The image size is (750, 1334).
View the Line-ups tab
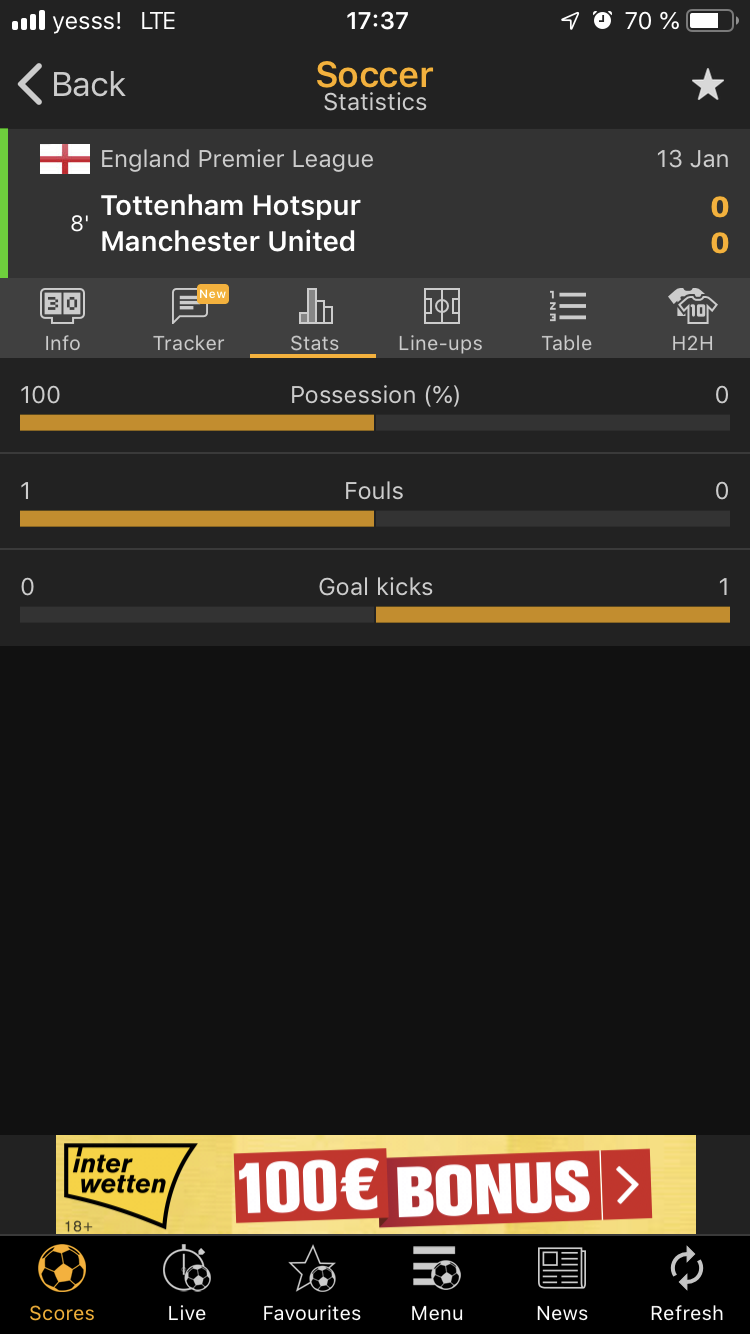click(x=440, y=319)
